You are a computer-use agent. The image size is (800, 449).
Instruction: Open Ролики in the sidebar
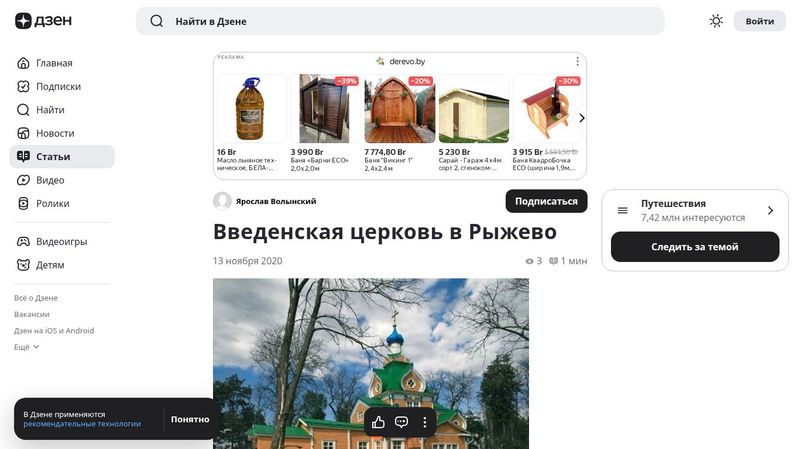tap(53, 203)
